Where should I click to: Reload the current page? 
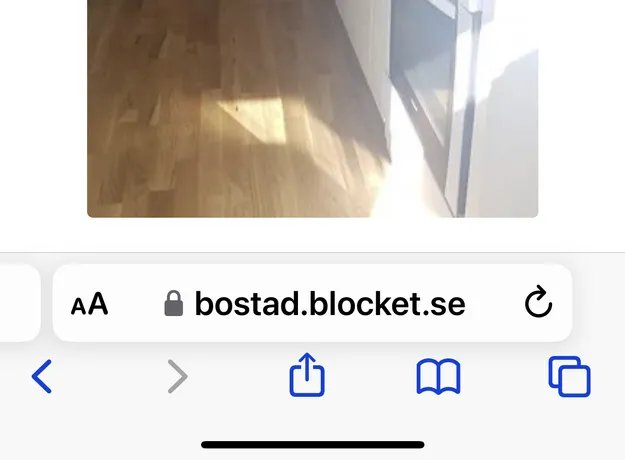click(538, 303)
